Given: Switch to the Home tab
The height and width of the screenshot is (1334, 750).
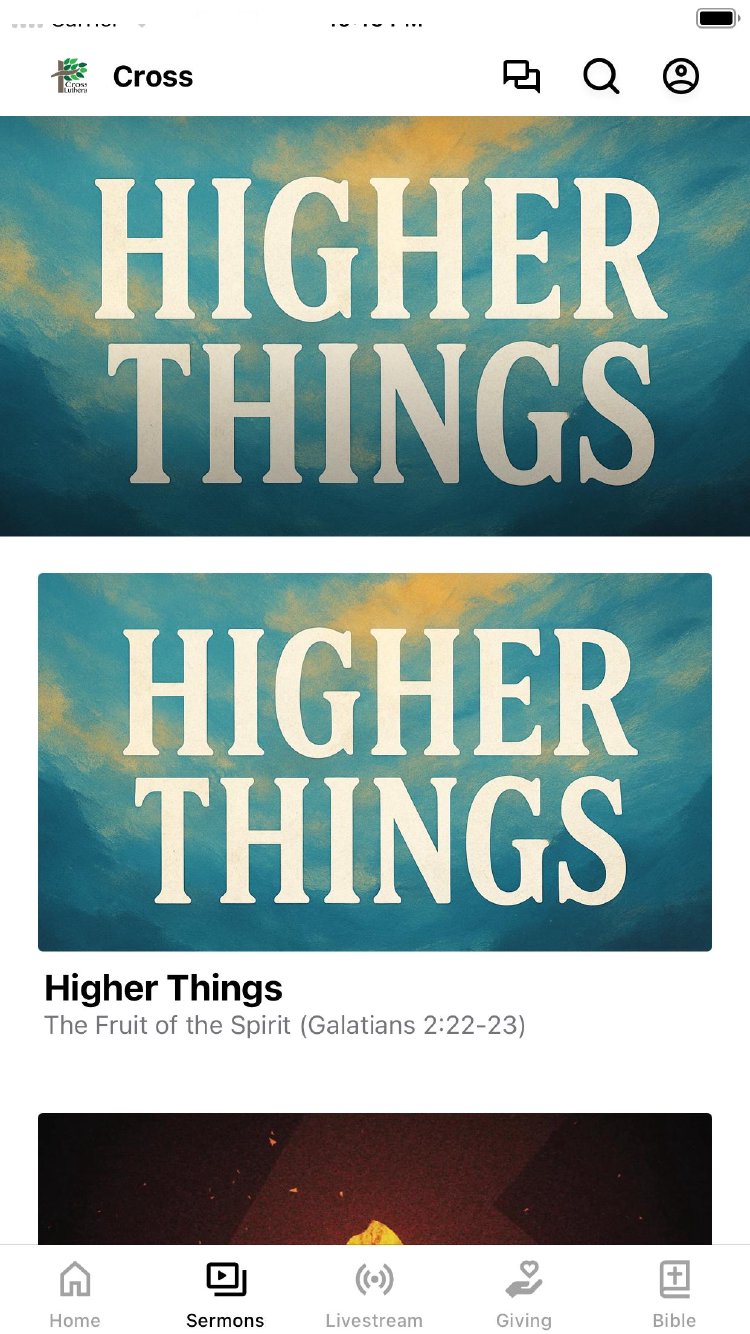Looking at the screenshot, I should tap(75, 1295).
